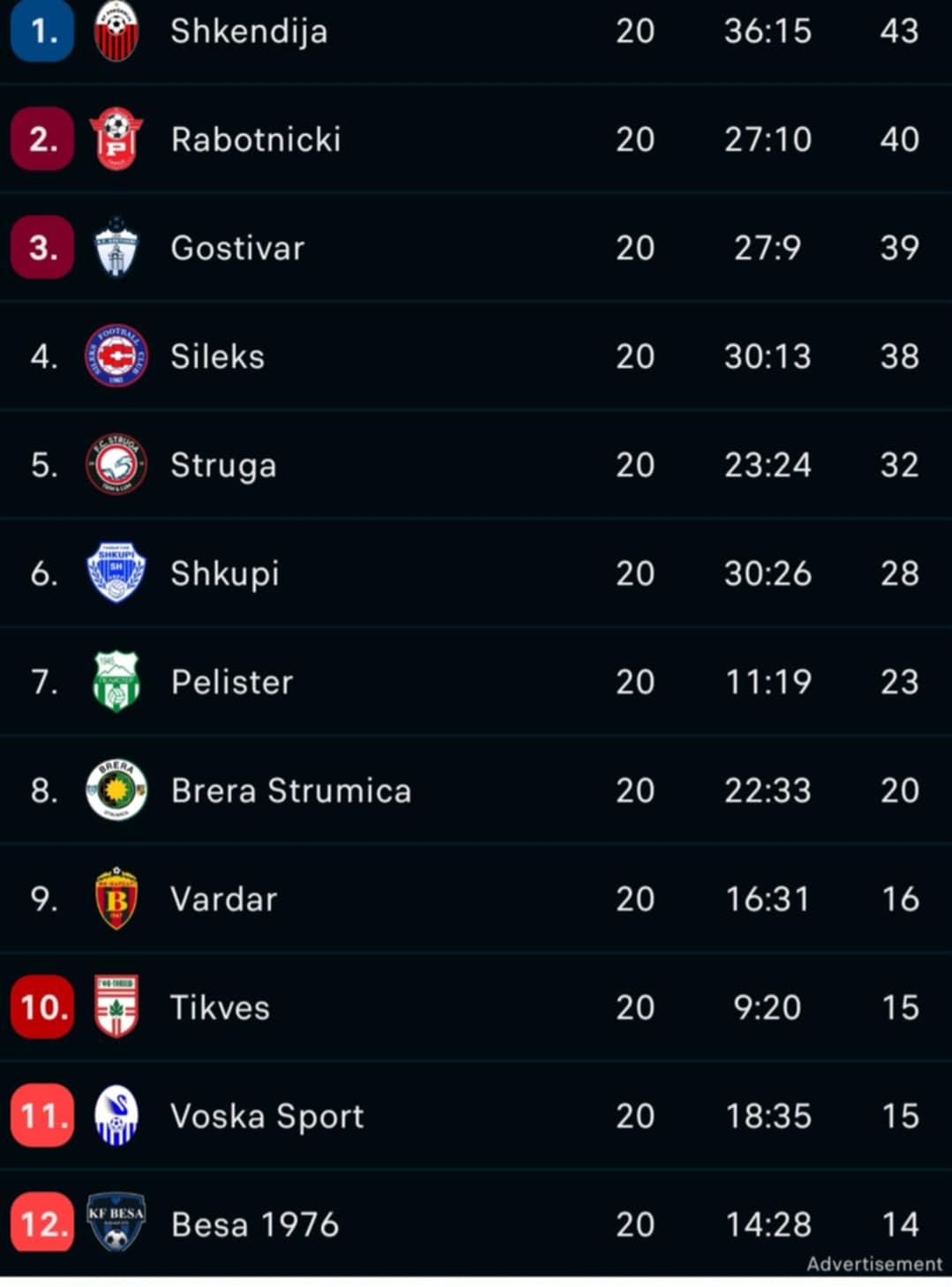Open Vardar in the standings
Screen dimensions: 952x1287
click(x=224, y=900)
